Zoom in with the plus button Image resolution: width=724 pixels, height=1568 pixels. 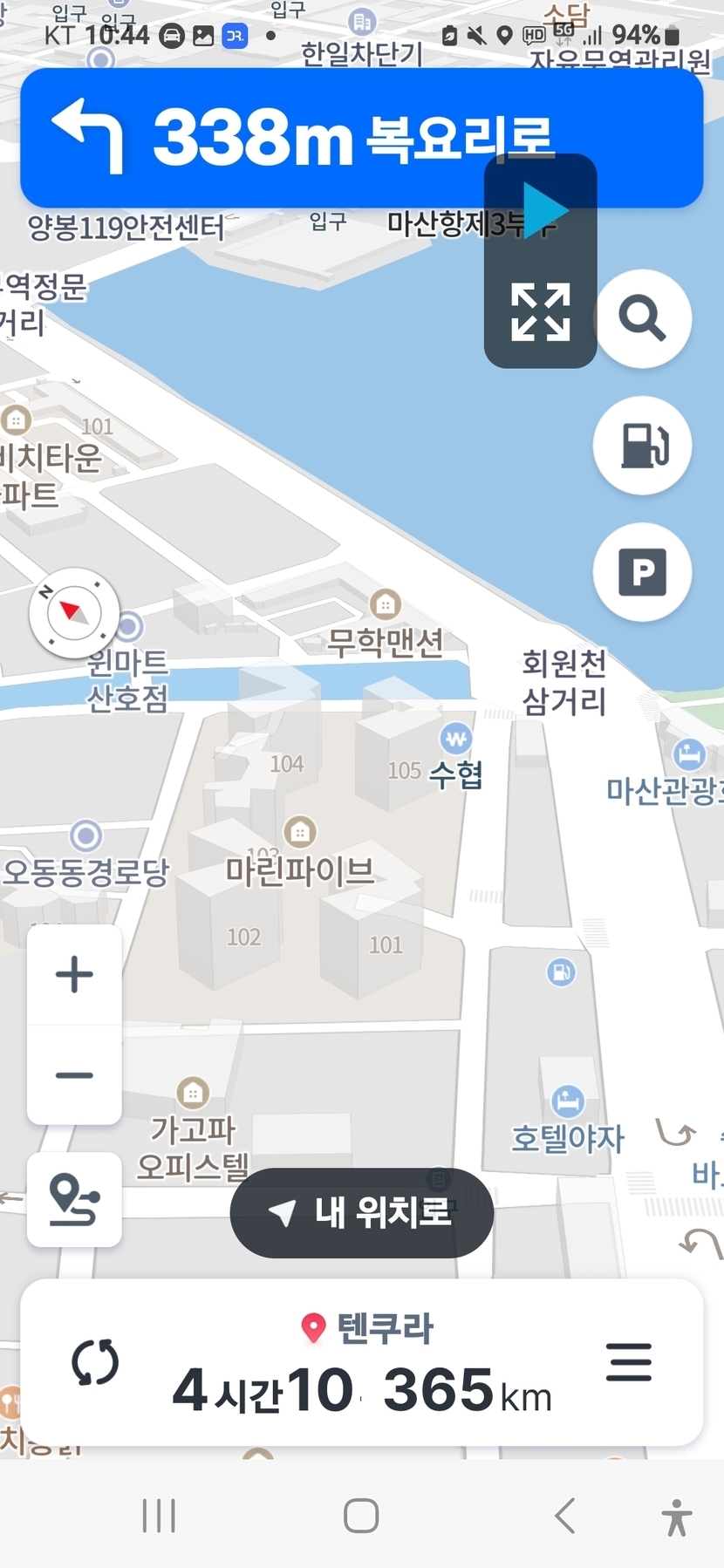pyautogui.click(x=74, y=974)
